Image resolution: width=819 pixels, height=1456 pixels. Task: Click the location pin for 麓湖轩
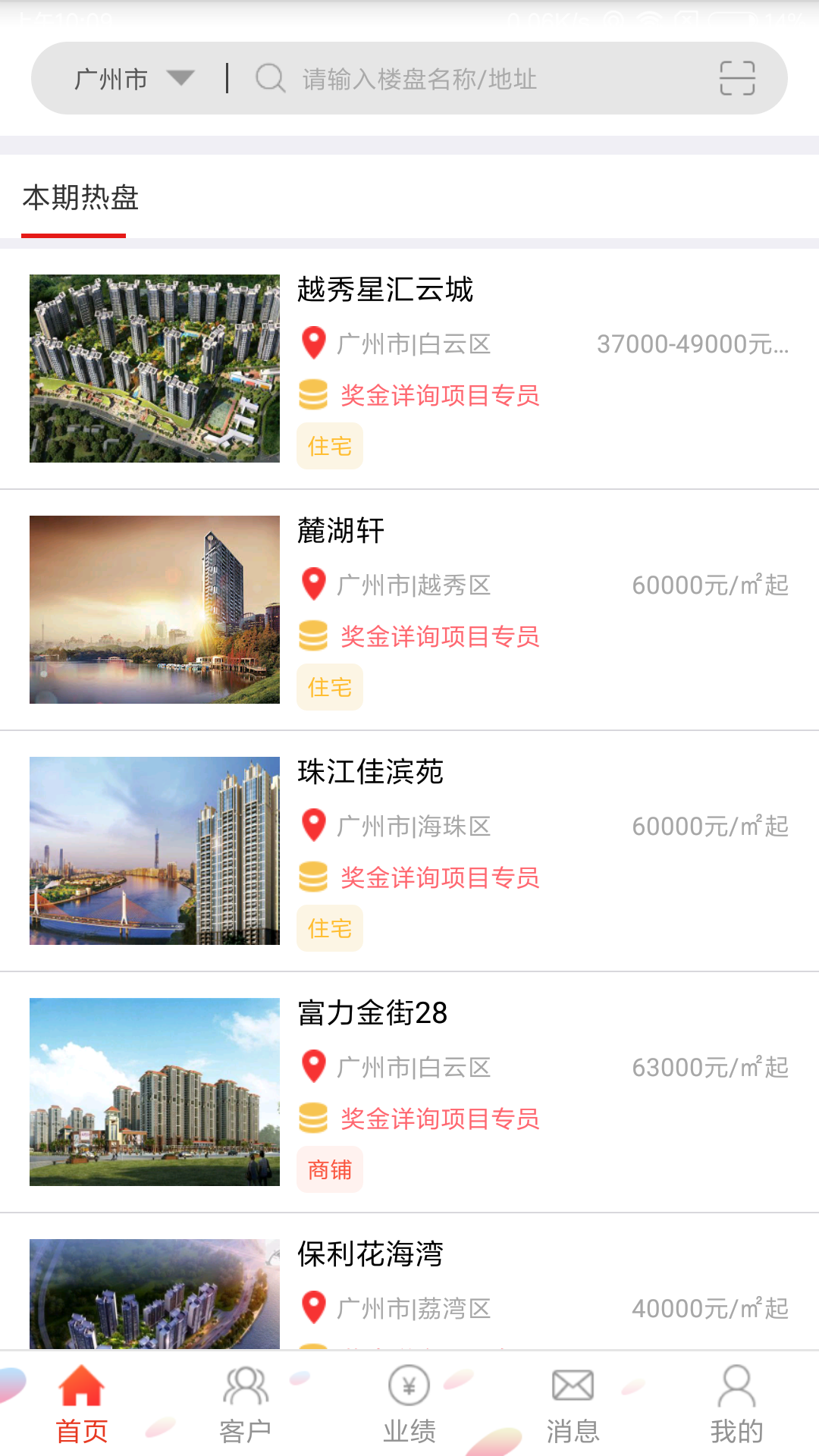(x=313, y=585)
